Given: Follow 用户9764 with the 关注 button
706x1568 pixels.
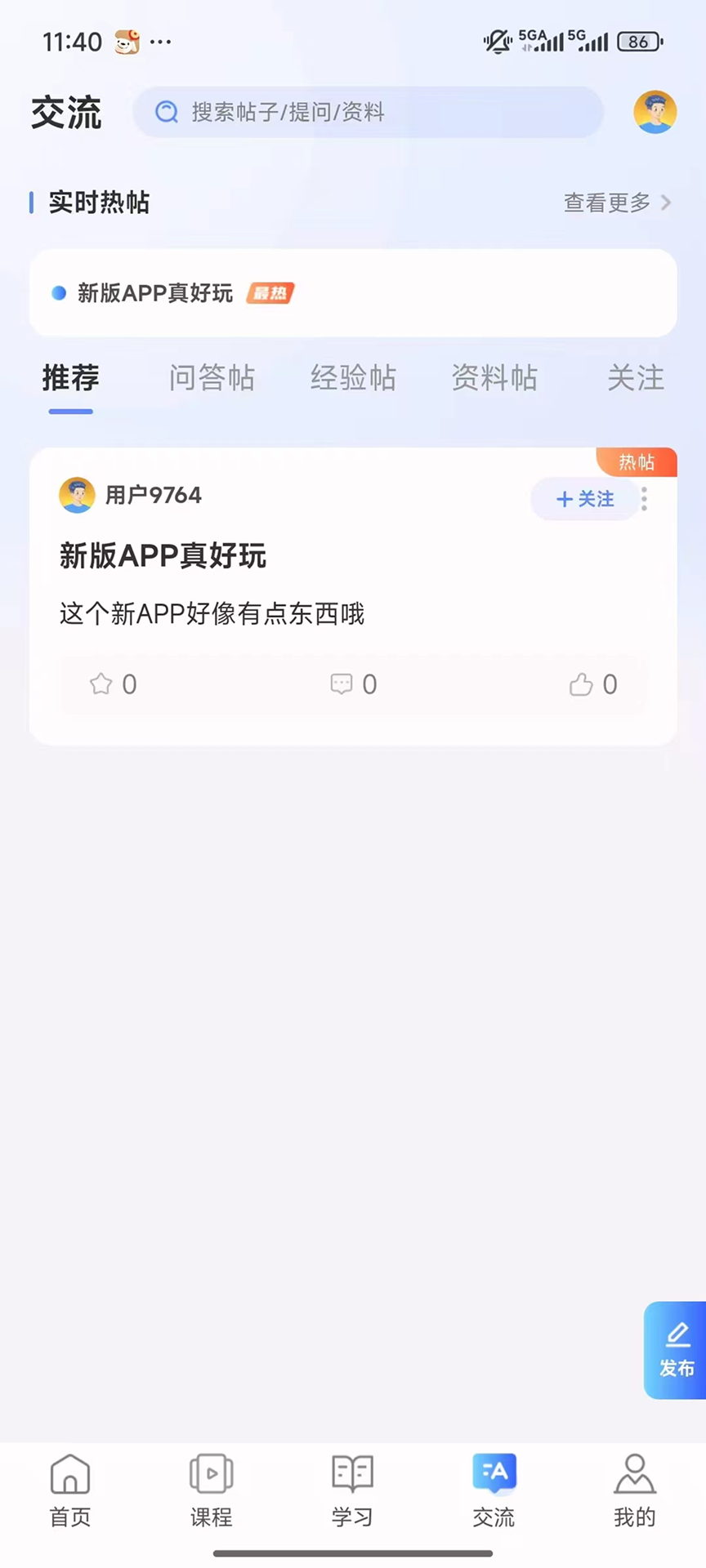Looking at the screenshot, I should (x=584, y=499).
